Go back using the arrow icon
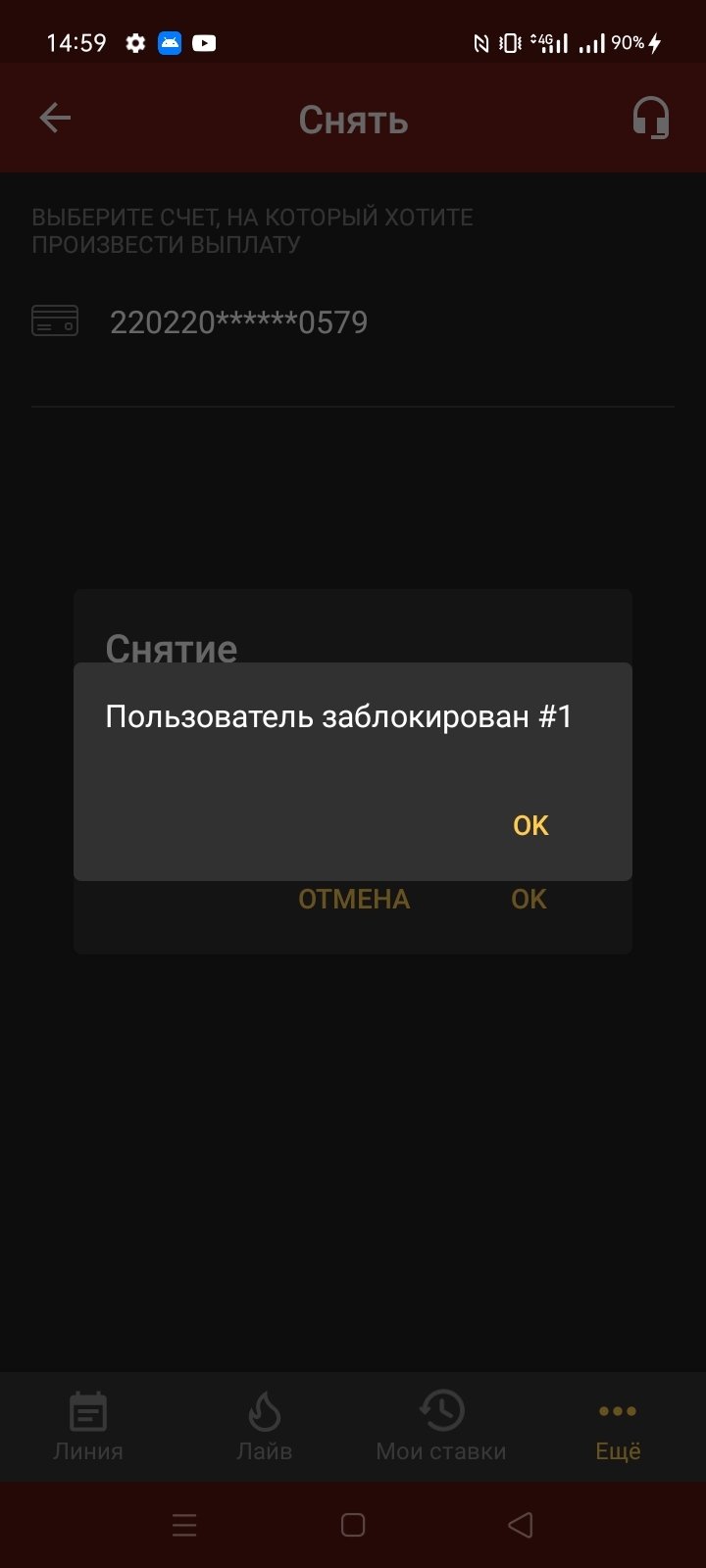This screenshot has width=706, height=1568. point(55,119)
